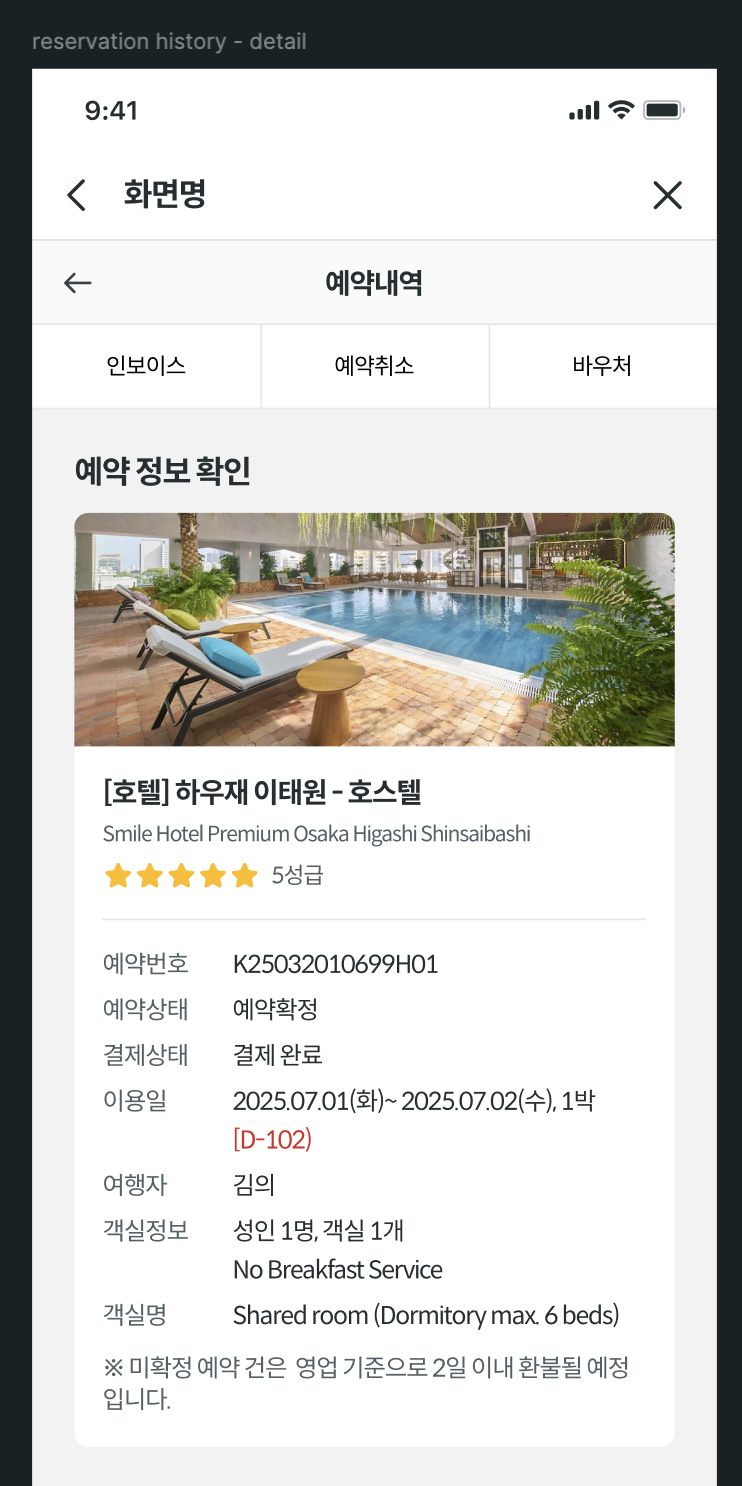
Task: Open the 인보이스 option
Action: [147, 366]
